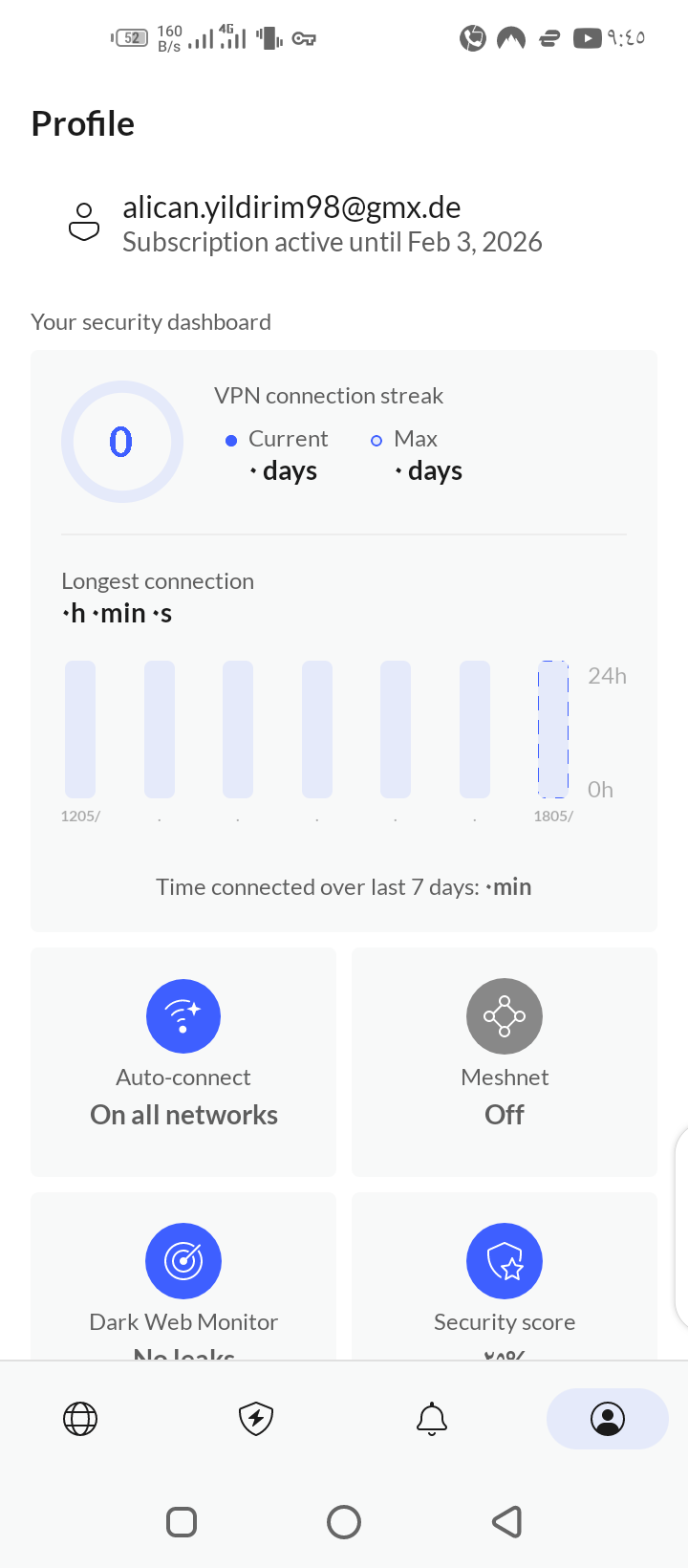688x1568 pixels.
Task: Open the VPN connection streak dashboard card
Action: tap(344, 641)
